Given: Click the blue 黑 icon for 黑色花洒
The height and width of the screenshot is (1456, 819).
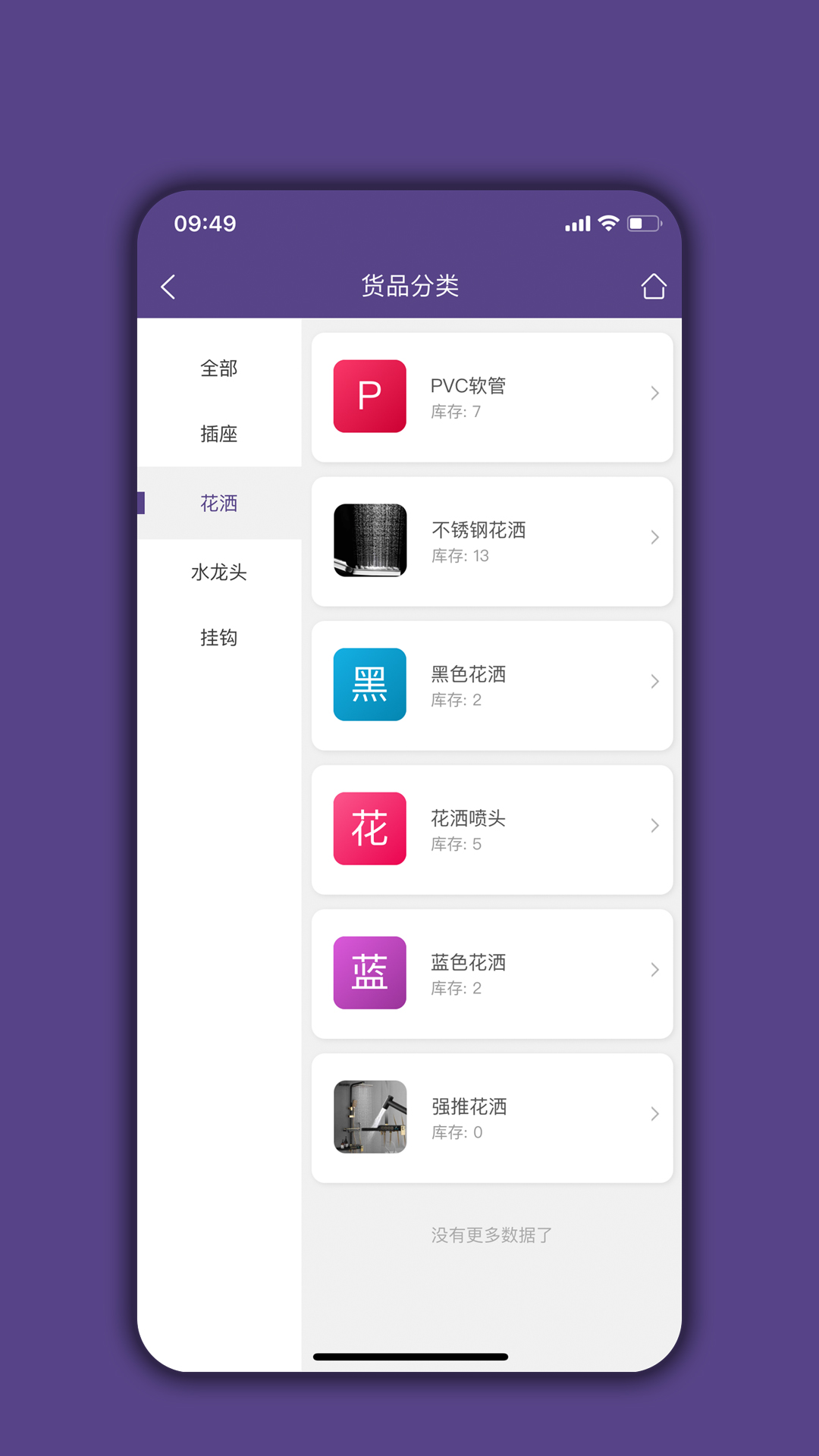Looking at the screenshot, I should coord(369,684).
